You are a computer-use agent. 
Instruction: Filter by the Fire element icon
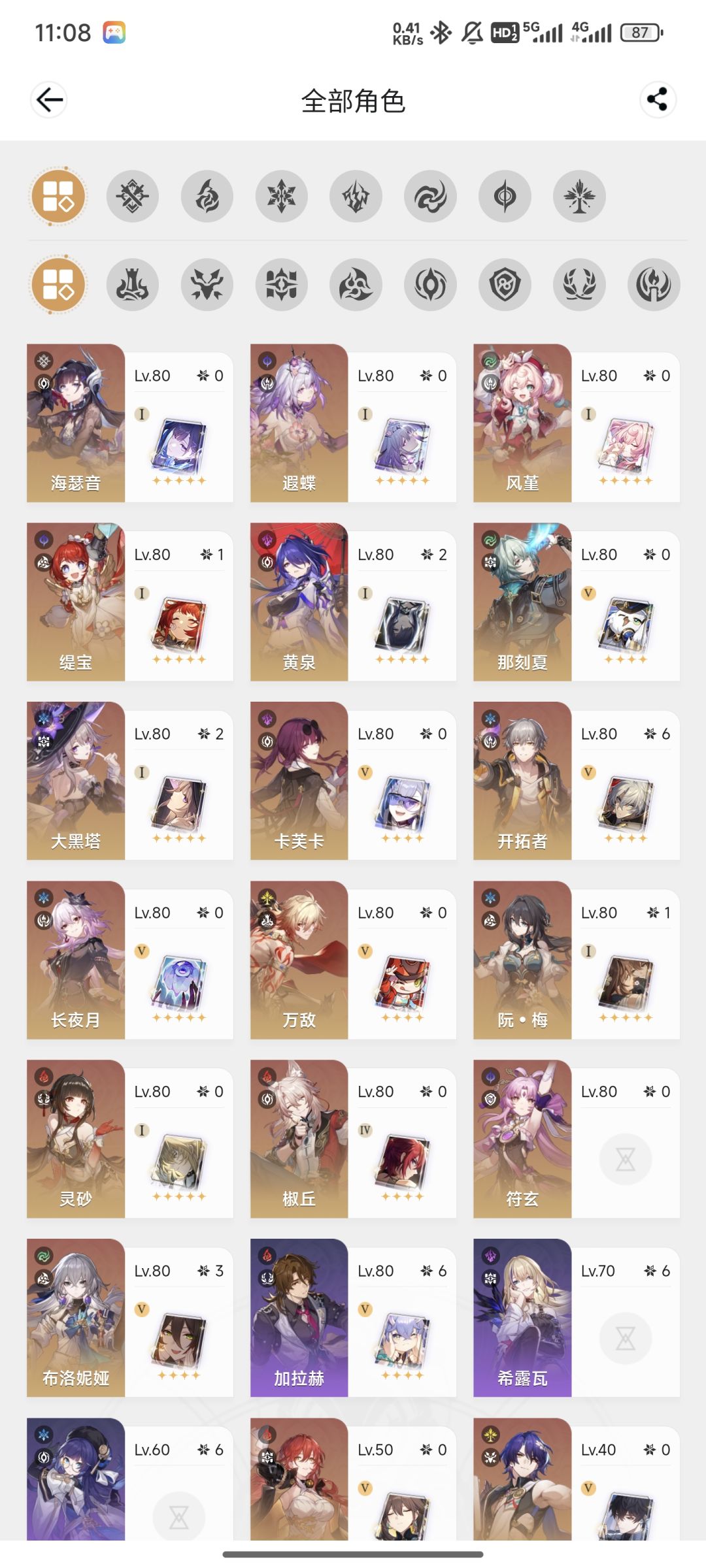tap(207, 196)
